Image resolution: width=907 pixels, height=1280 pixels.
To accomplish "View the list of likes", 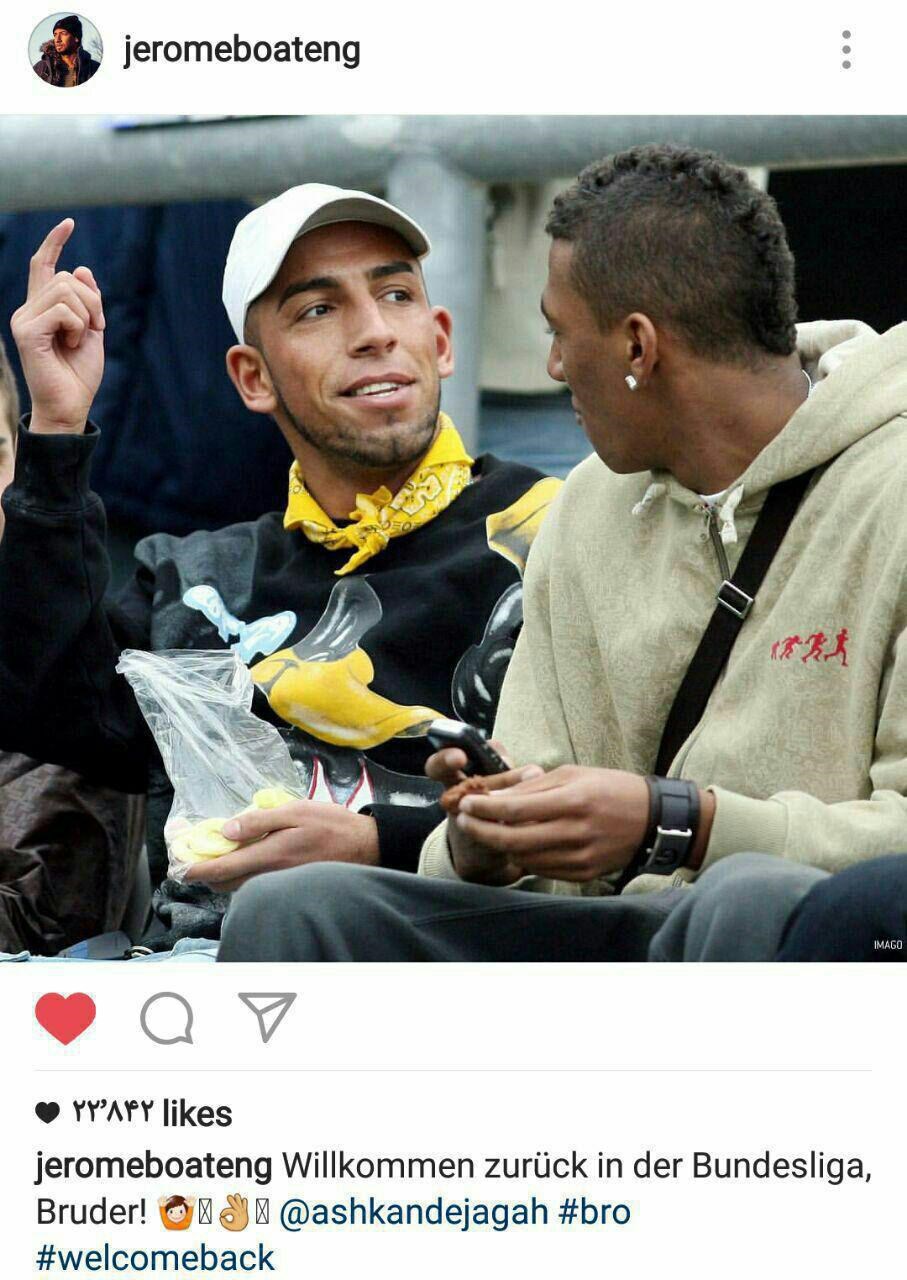I will coord(150,1112).
